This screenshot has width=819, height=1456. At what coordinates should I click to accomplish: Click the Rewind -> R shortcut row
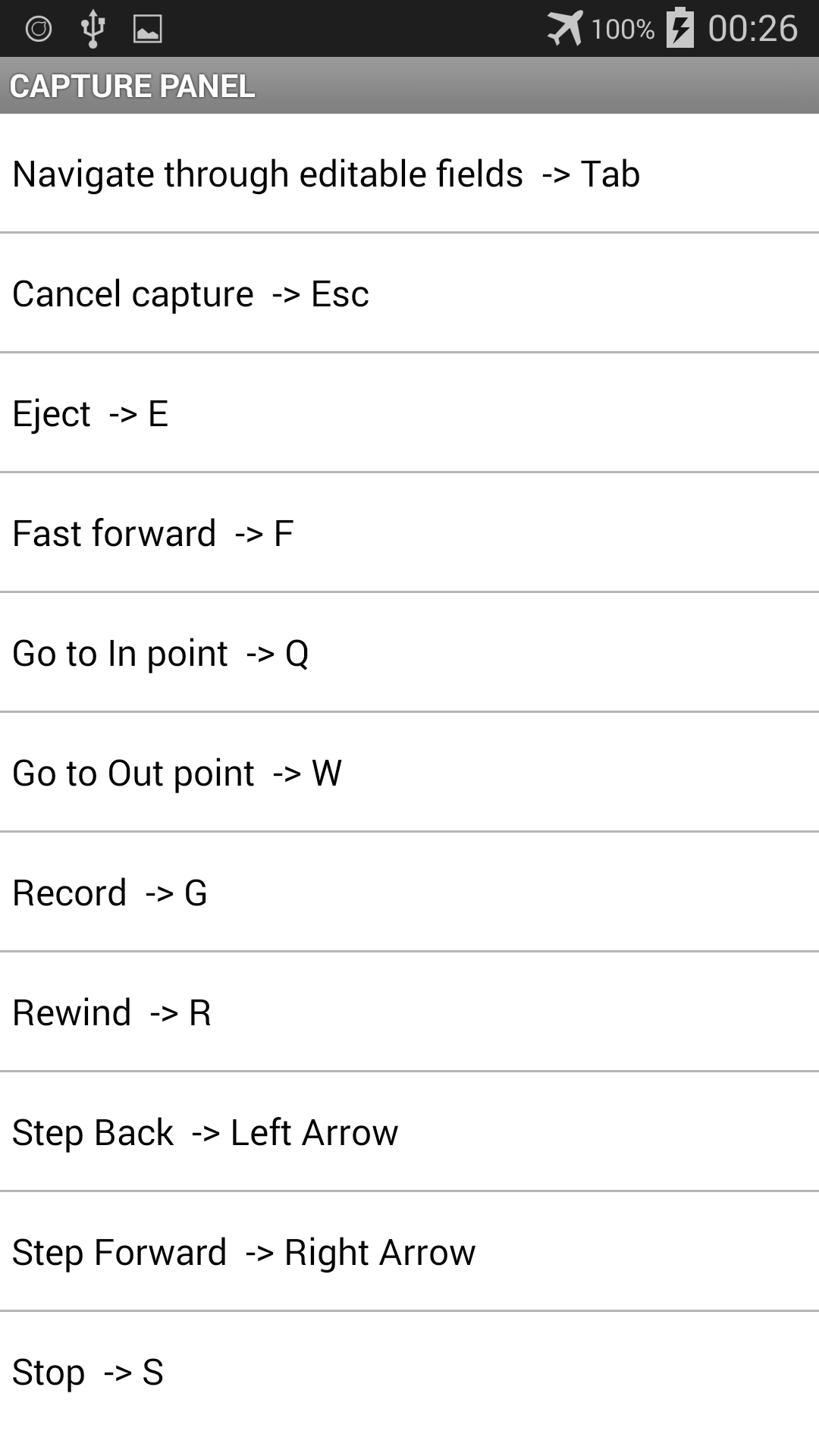point(409,1012)
